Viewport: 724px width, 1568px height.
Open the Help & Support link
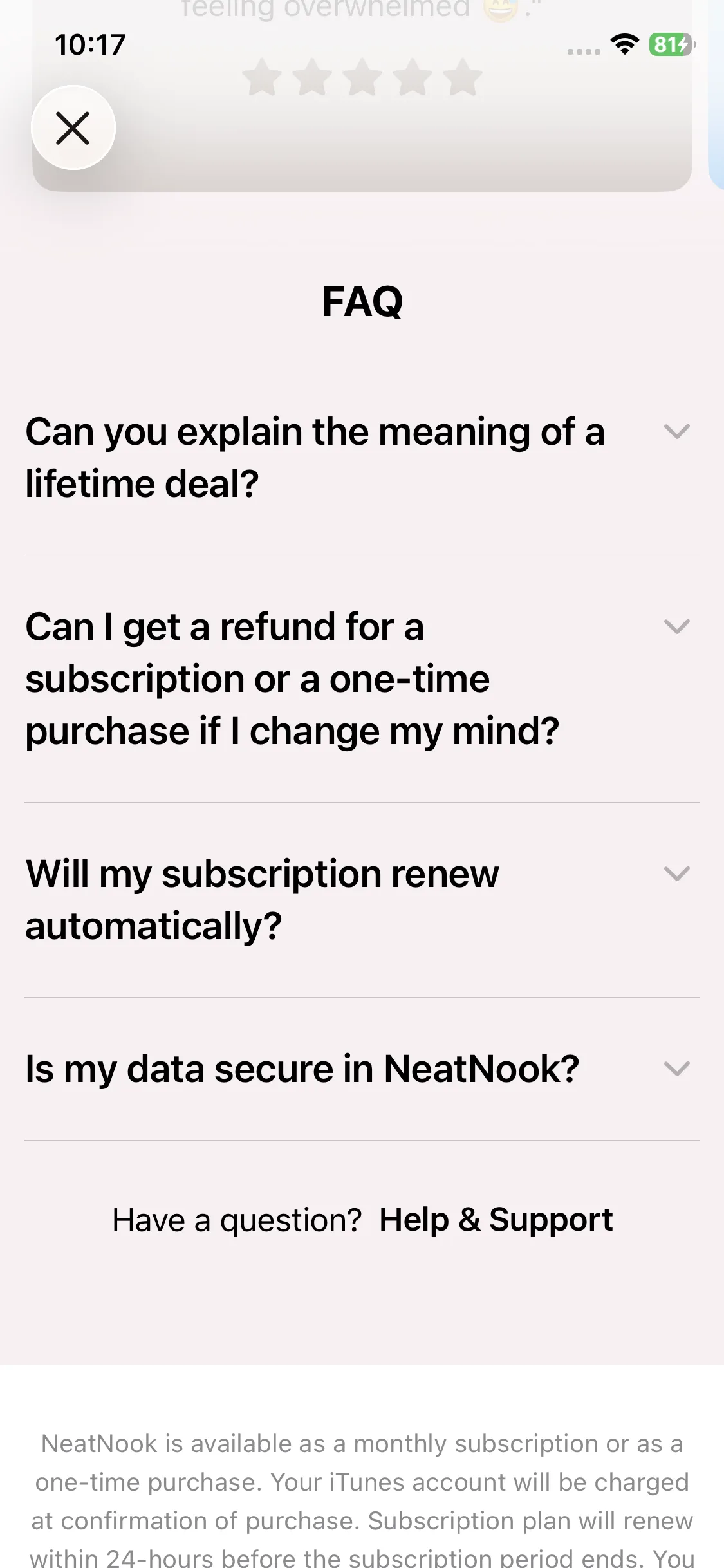tap(496, 1220)
